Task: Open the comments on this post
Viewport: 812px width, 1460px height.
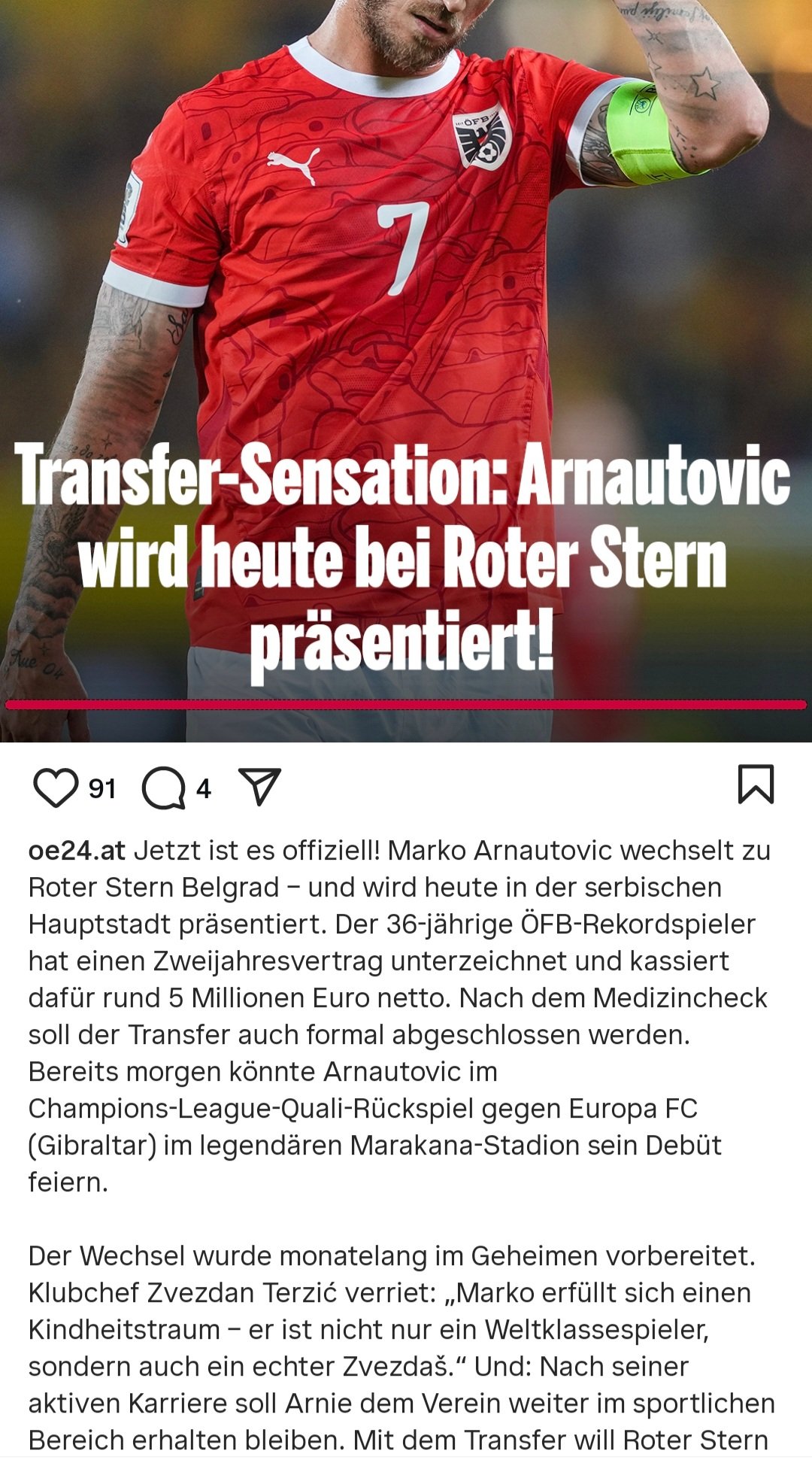Action: tap(163, 788)
